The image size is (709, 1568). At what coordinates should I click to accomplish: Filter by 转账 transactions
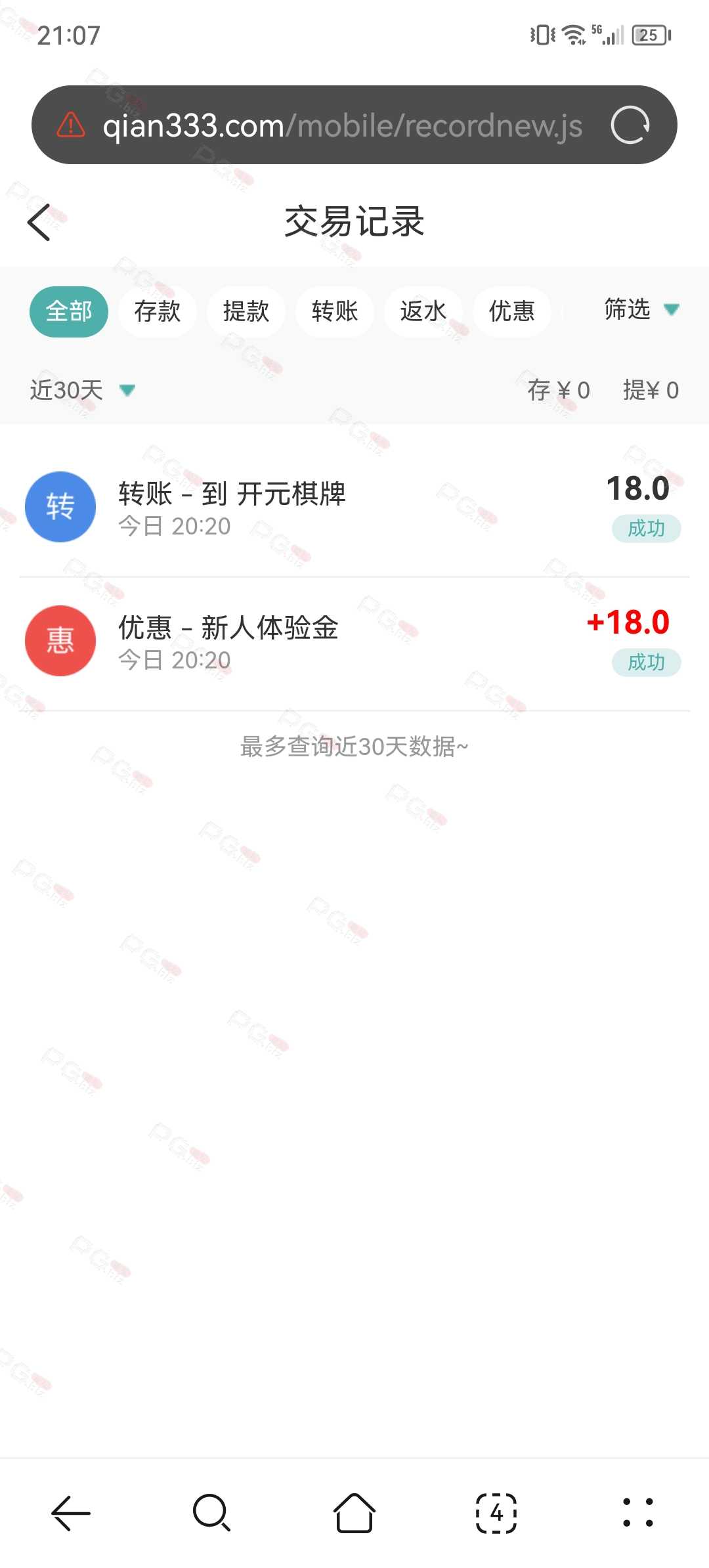point(335,311)
